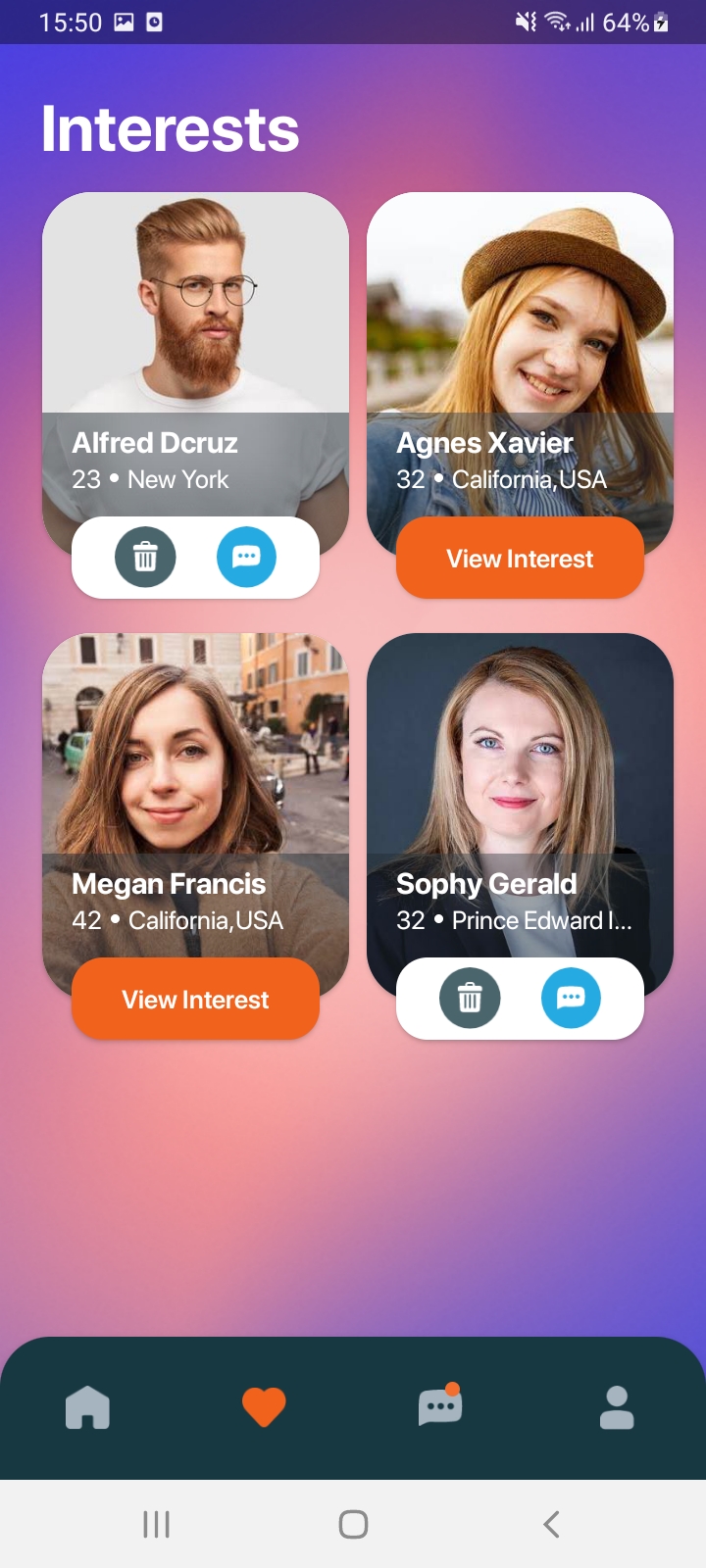Viewport: 706px width, 1568px height.
Task: Remove Sophy Gerald's interest with trash icon
Action: click(x=470, y=998)
